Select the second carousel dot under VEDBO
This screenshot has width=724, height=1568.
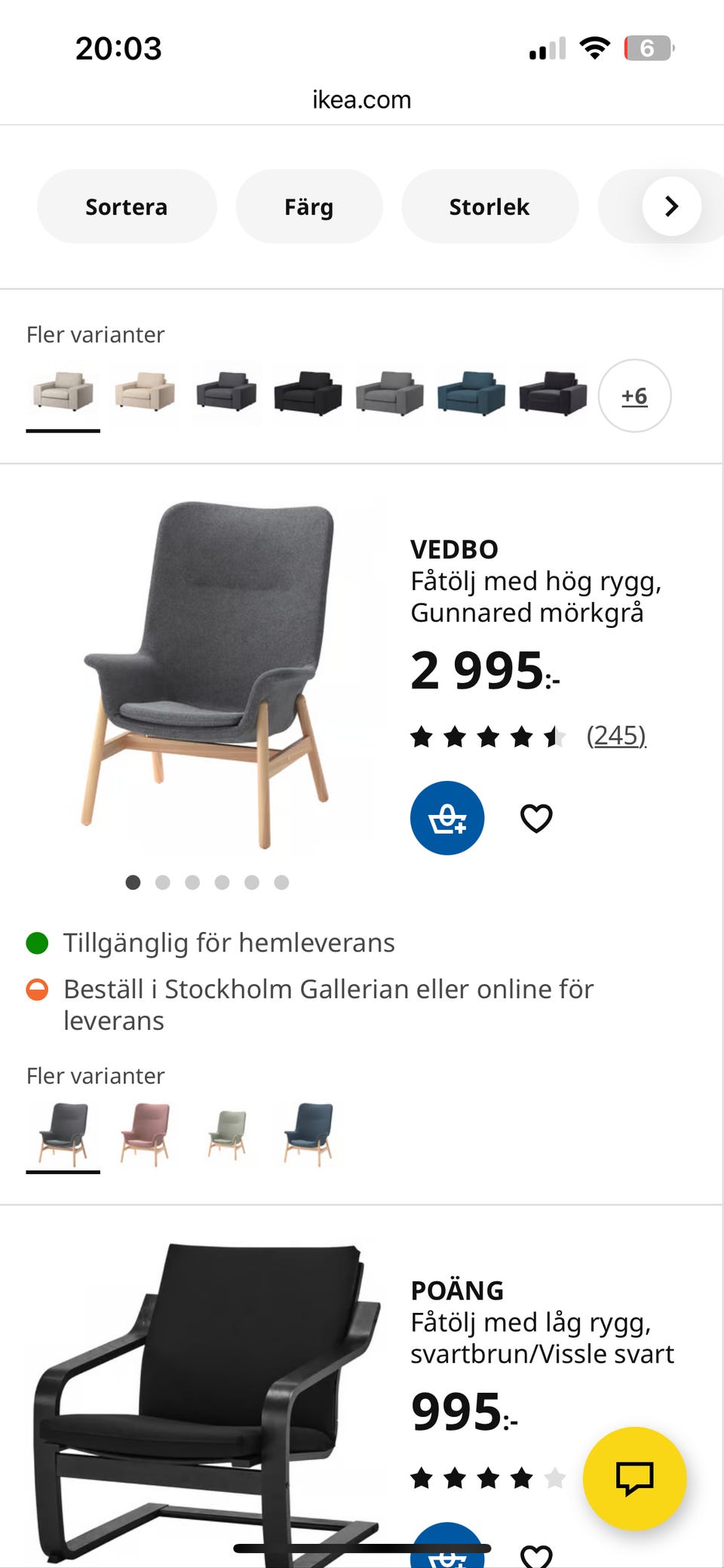coord(163,881)
